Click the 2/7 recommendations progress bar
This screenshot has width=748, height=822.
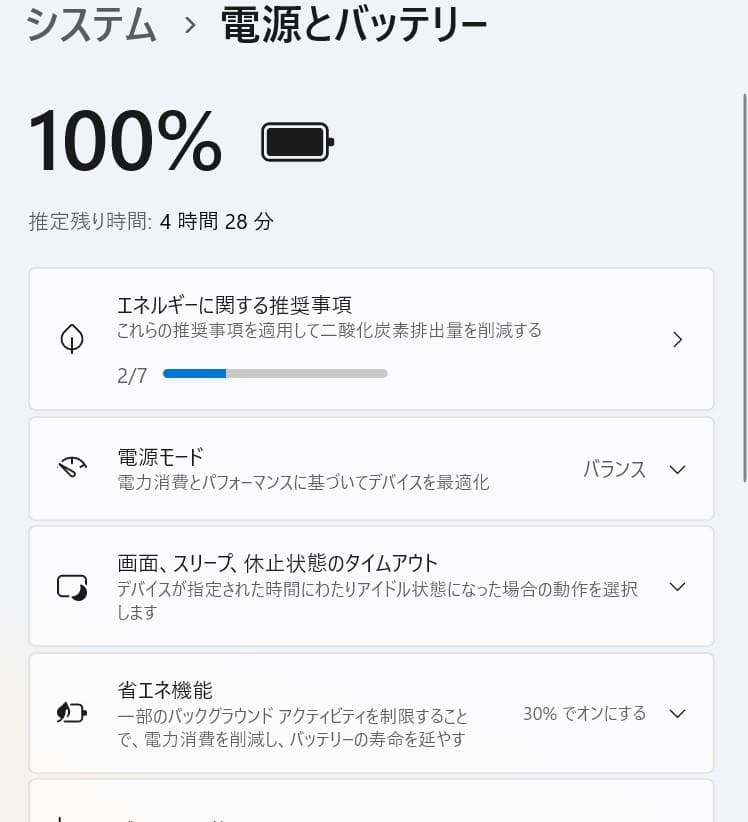(x=275, y=373)
